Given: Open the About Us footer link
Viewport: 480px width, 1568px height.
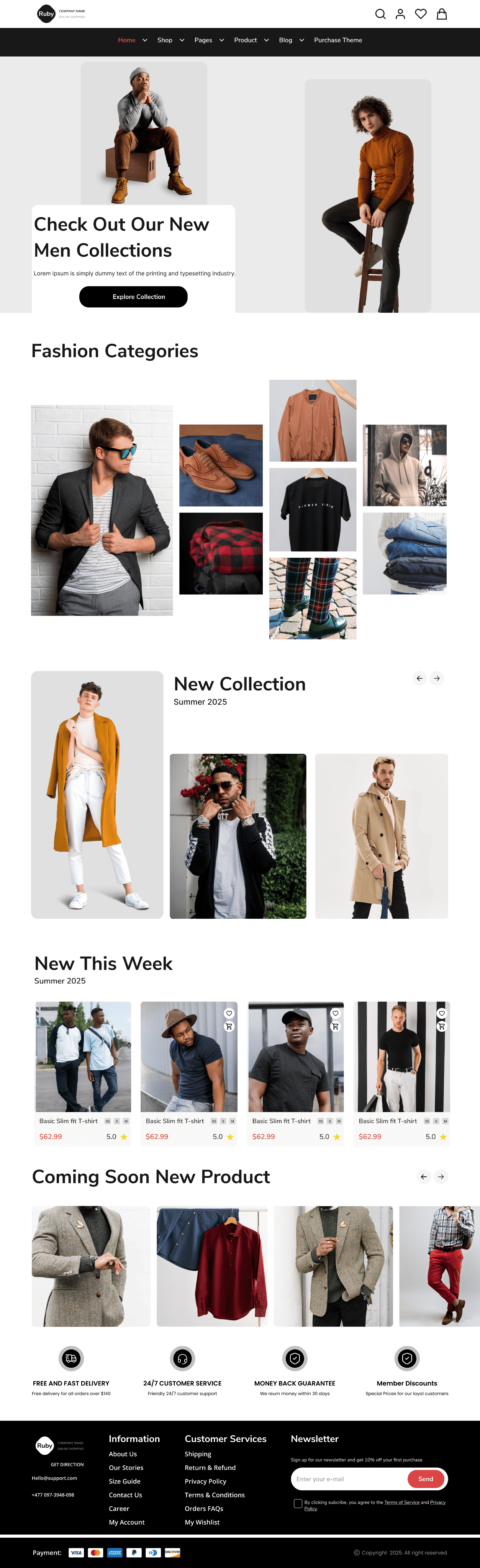Looking at the screenshot, I should [123, 1454].
